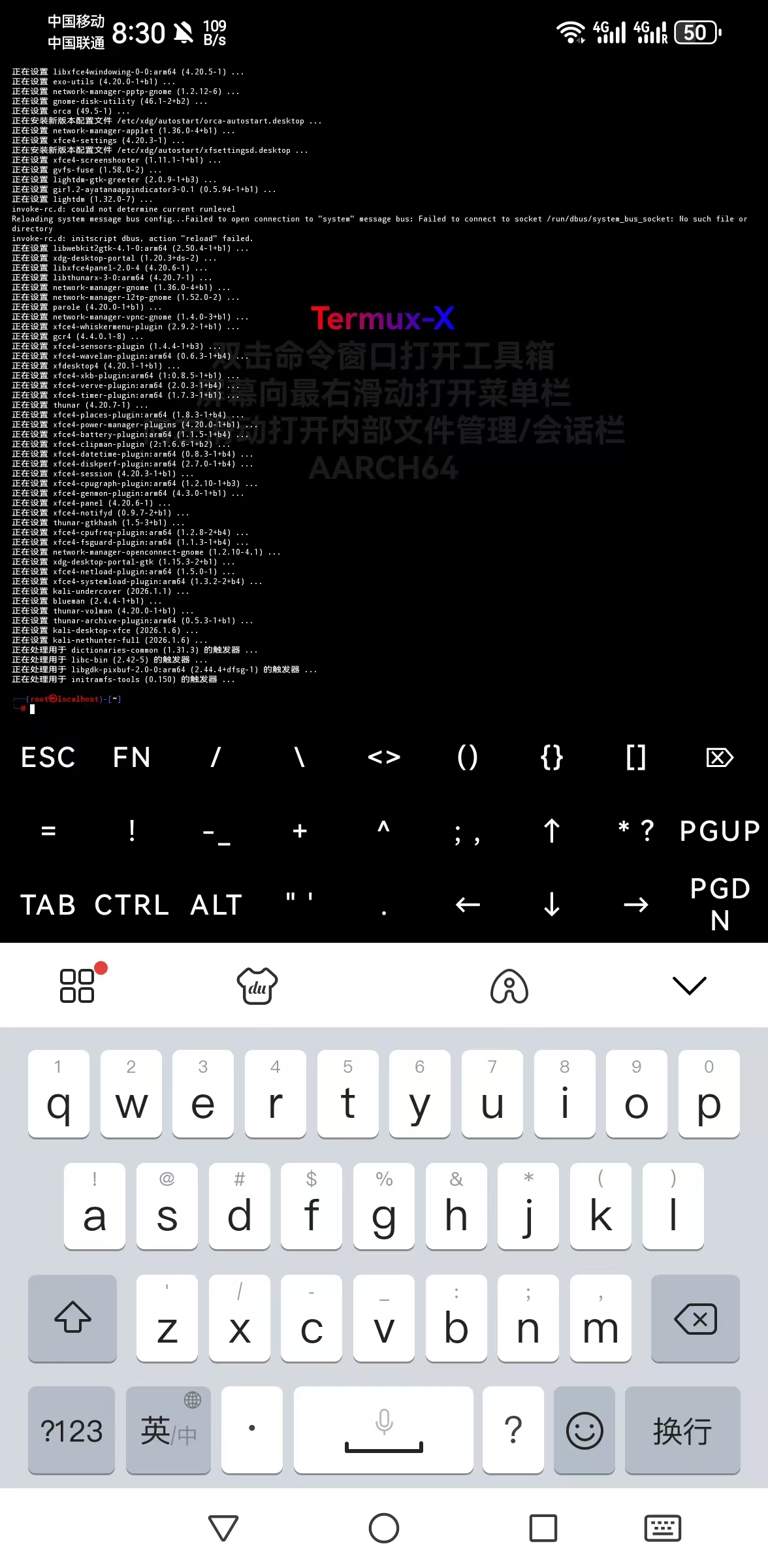Screen dimensions: 768x1568
Task: Toggle the ALT modifier key
Action: click(216, 905)
